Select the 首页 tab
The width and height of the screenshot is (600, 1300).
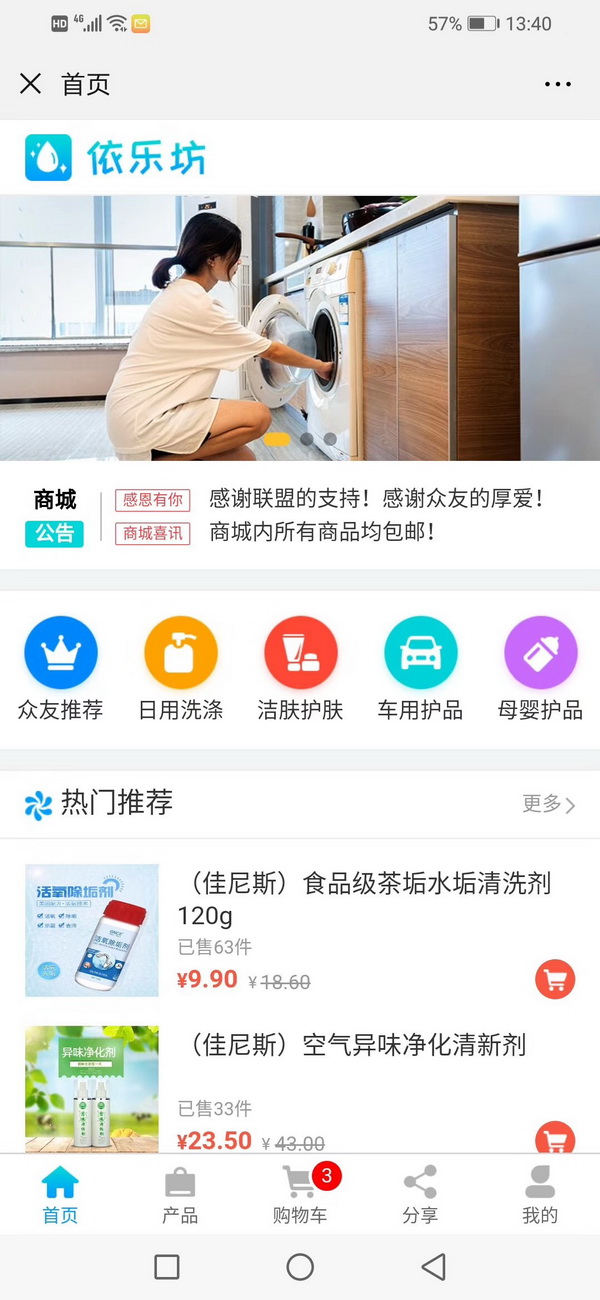pyautogui.click(x=60, y=1196)
